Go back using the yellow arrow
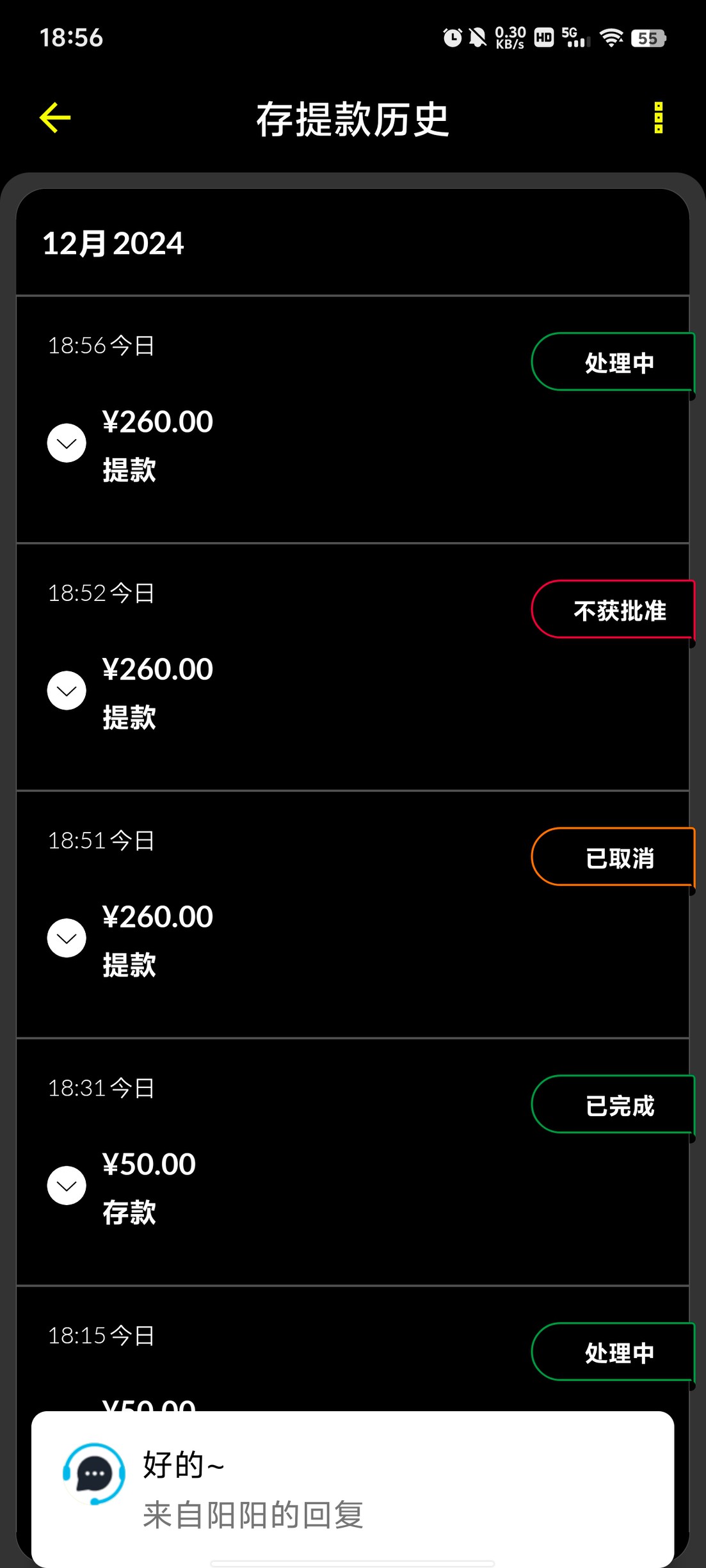This screenshot has width=706, height=1568. (x=55, y=118)
